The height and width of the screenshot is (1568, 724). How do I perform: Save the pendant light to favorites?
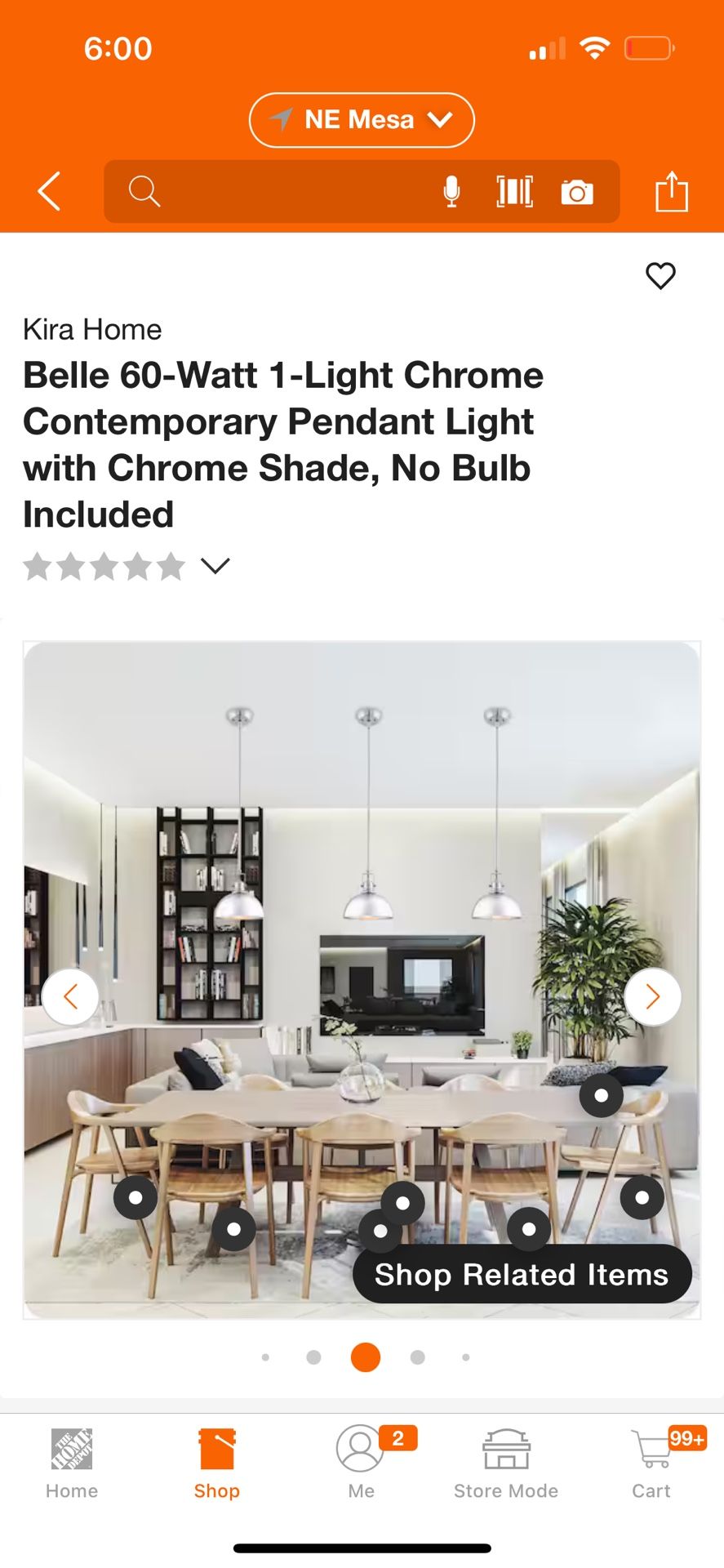click(660, 276)
